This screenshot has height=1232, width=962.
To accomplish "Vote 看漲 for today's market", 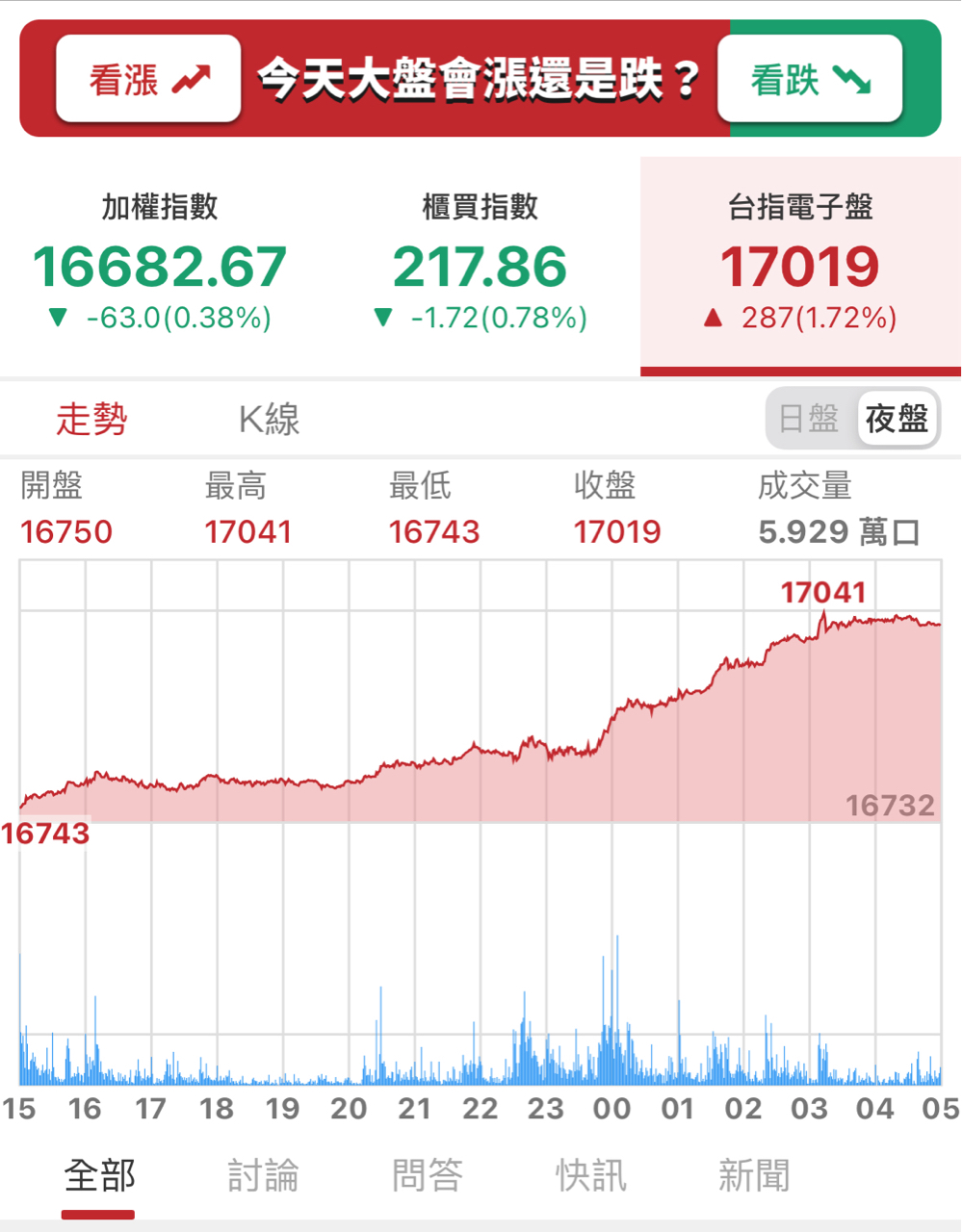I will [148, 79].
